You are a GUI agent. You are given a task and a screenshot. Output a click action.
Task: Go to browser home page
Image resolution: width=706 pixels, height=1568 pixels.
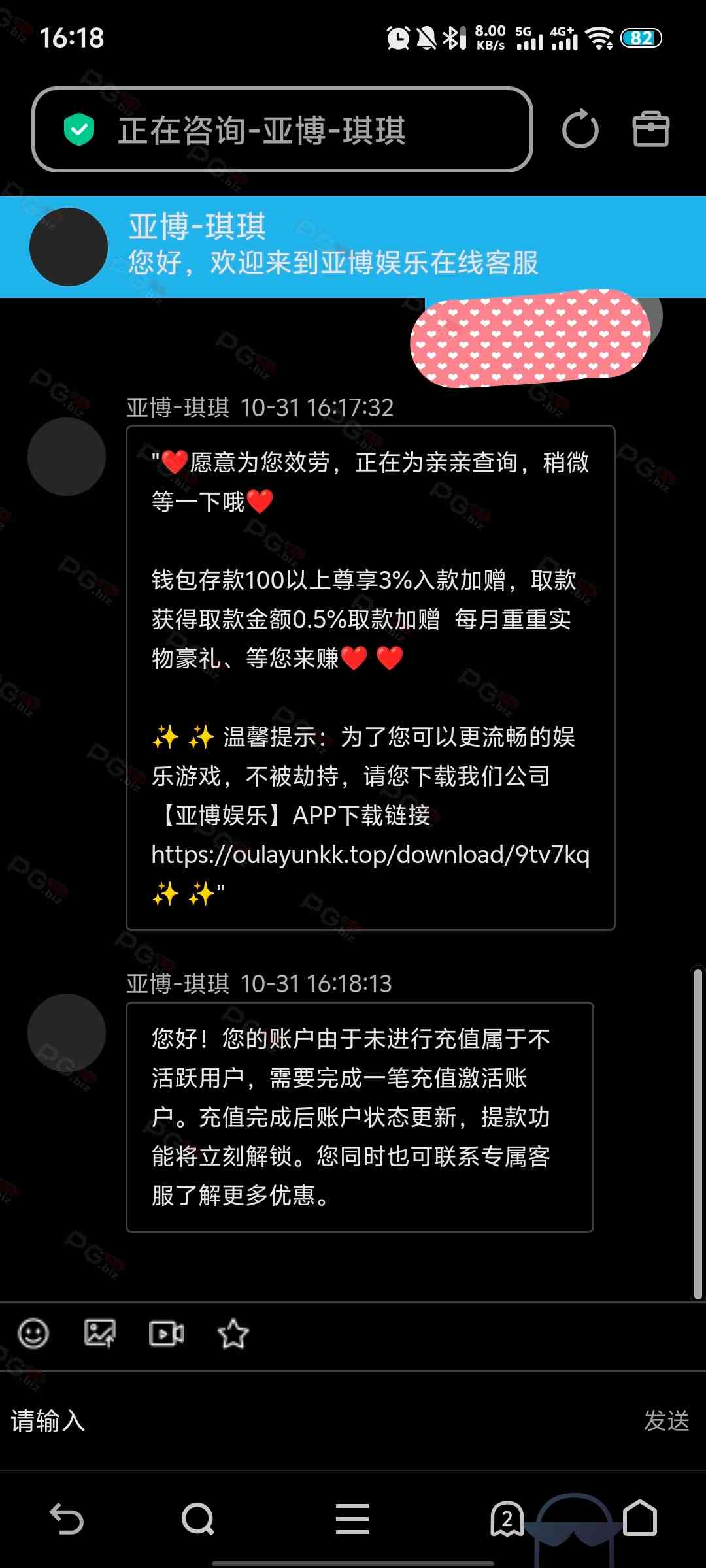[640, 1518]
